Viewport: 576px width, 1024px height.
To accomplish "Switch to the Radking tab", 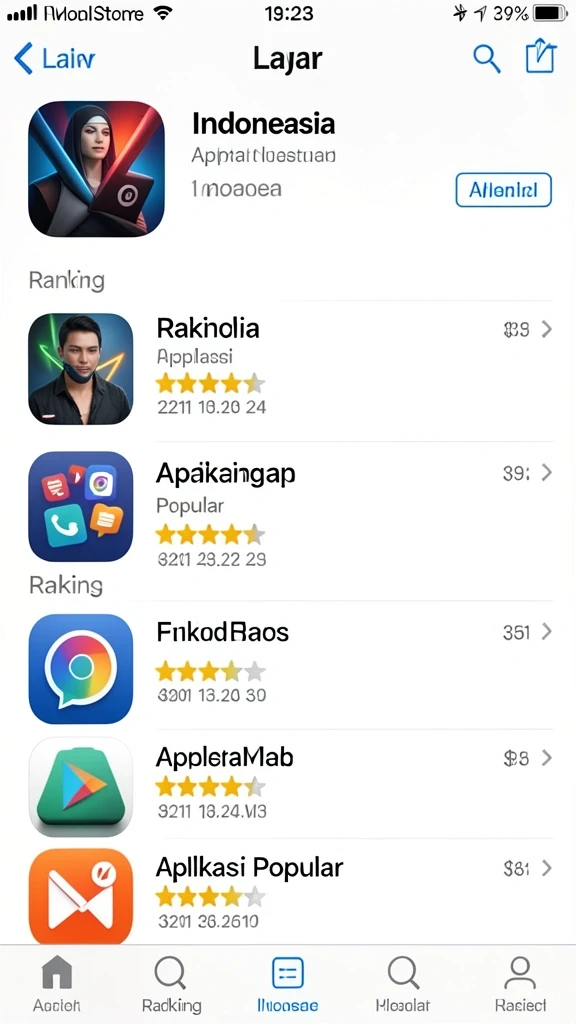I will pyautogui.click(x=172, y=984).
